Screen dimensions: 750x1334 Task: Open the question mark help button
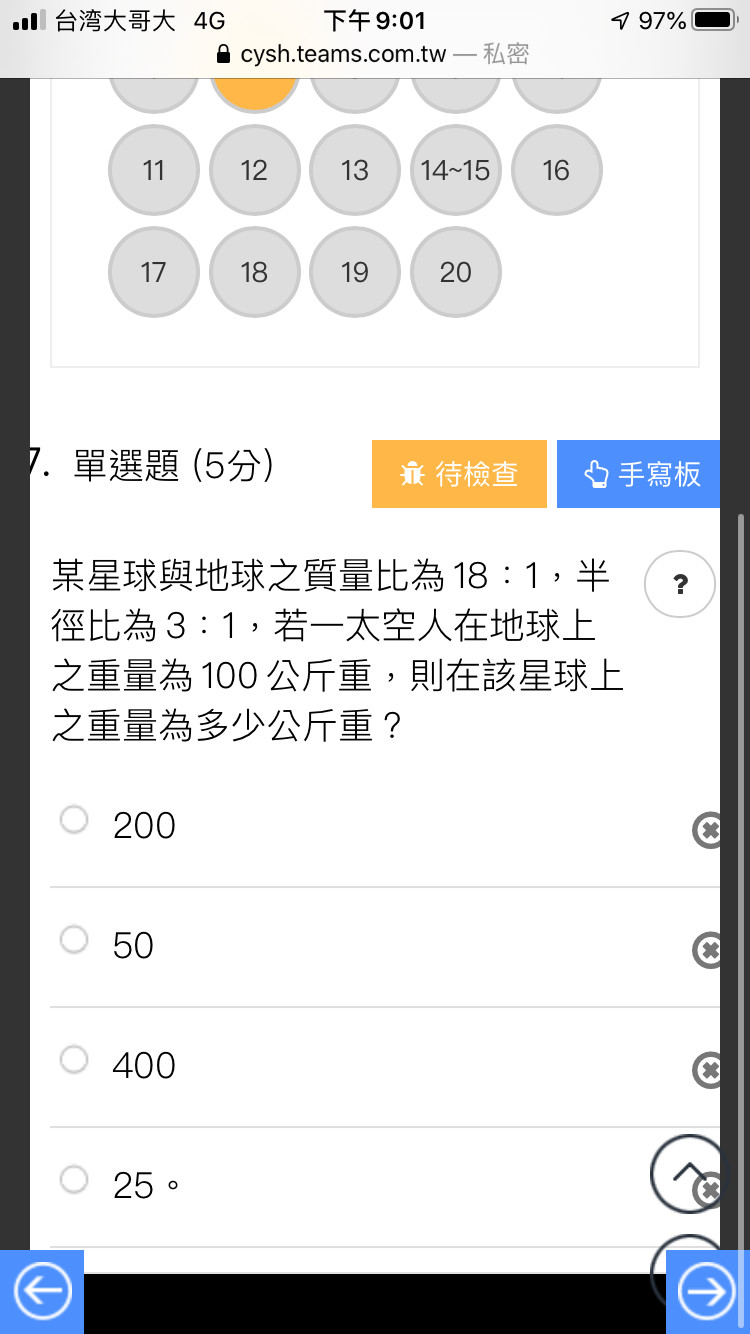tap(681, 585)
